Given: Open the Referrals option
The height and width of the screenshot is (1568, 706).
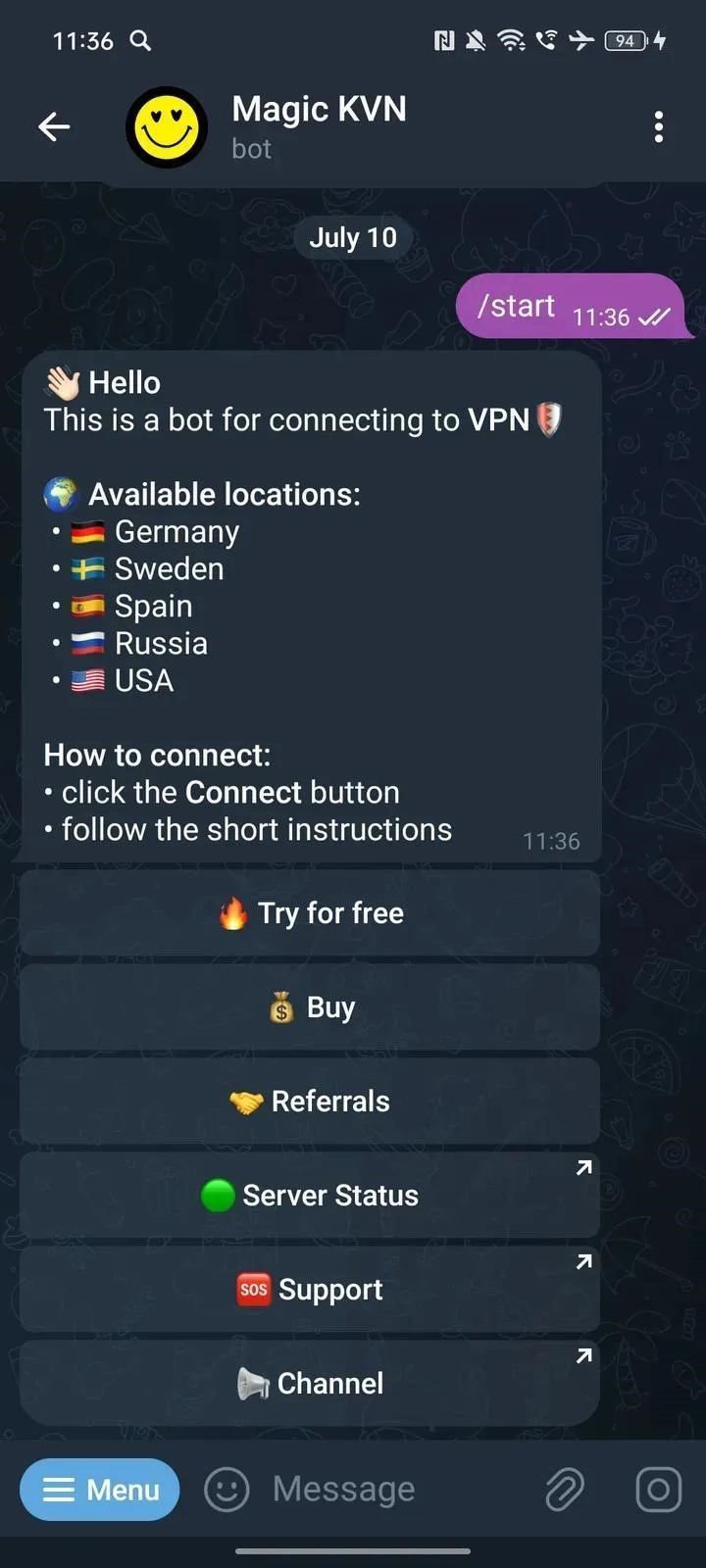Looking at the screenshot, I should point(310,1102).
